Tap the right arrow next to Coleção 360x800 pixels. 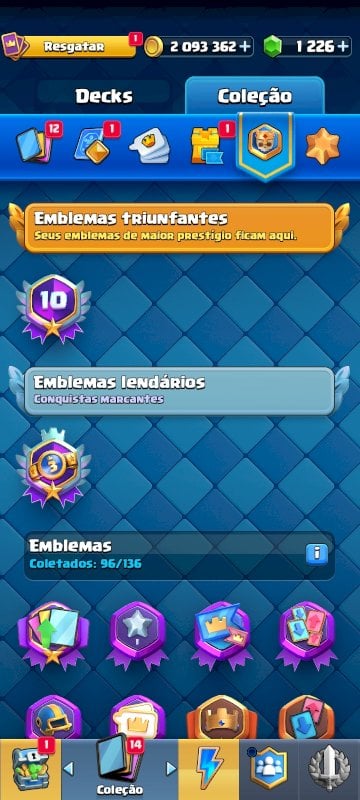coord(171,768)
